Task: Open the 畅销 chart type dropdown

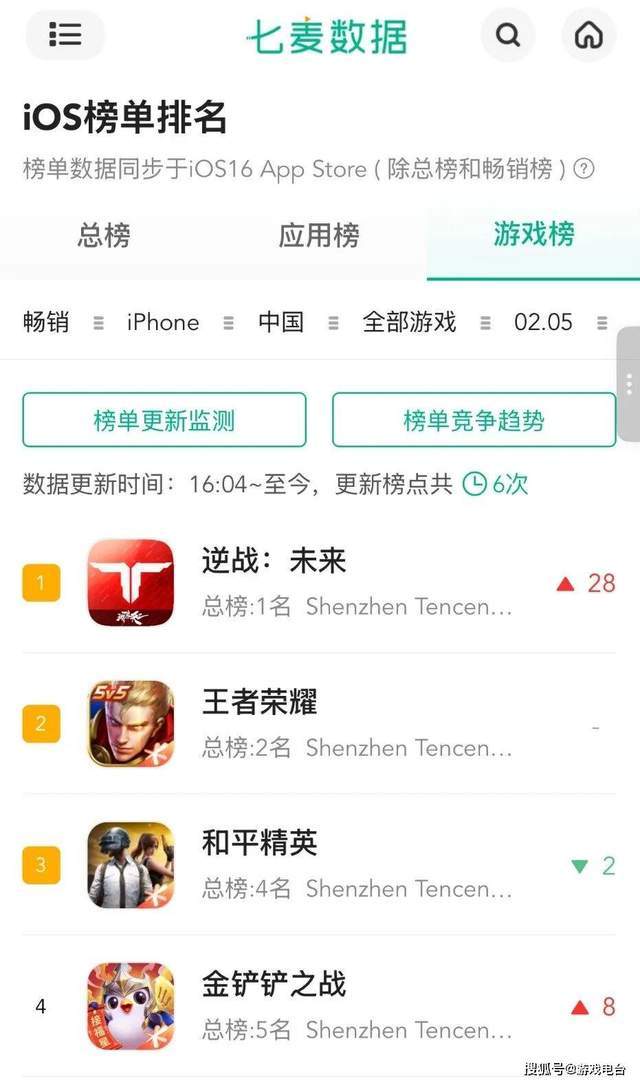Action: click(62, 322)
